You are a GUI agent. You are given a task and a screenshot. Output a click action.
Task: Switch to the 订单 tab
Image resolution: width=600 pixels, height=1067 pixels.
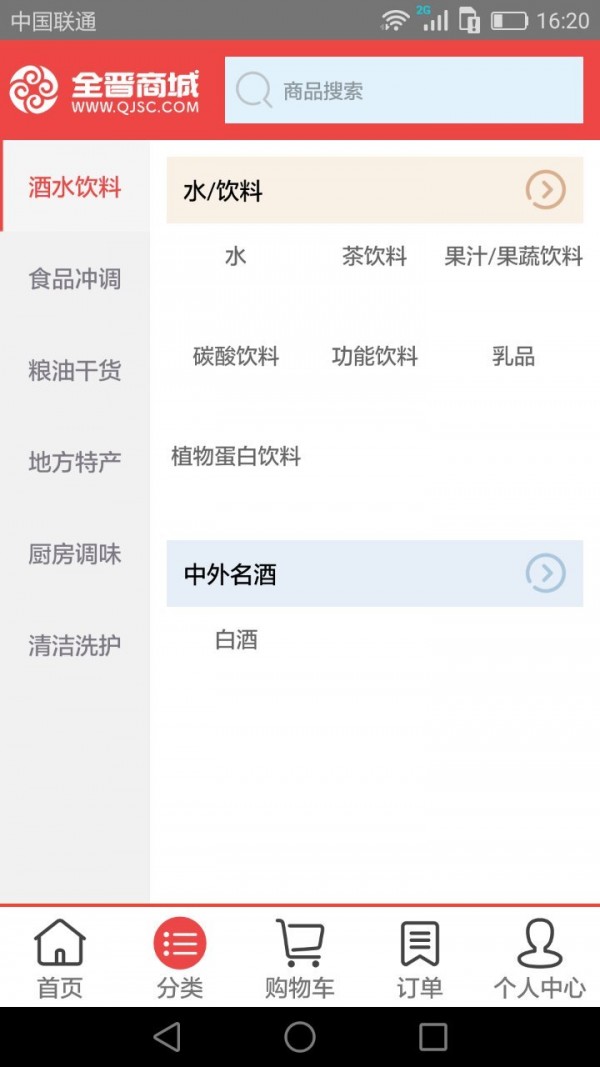(420, 958)
